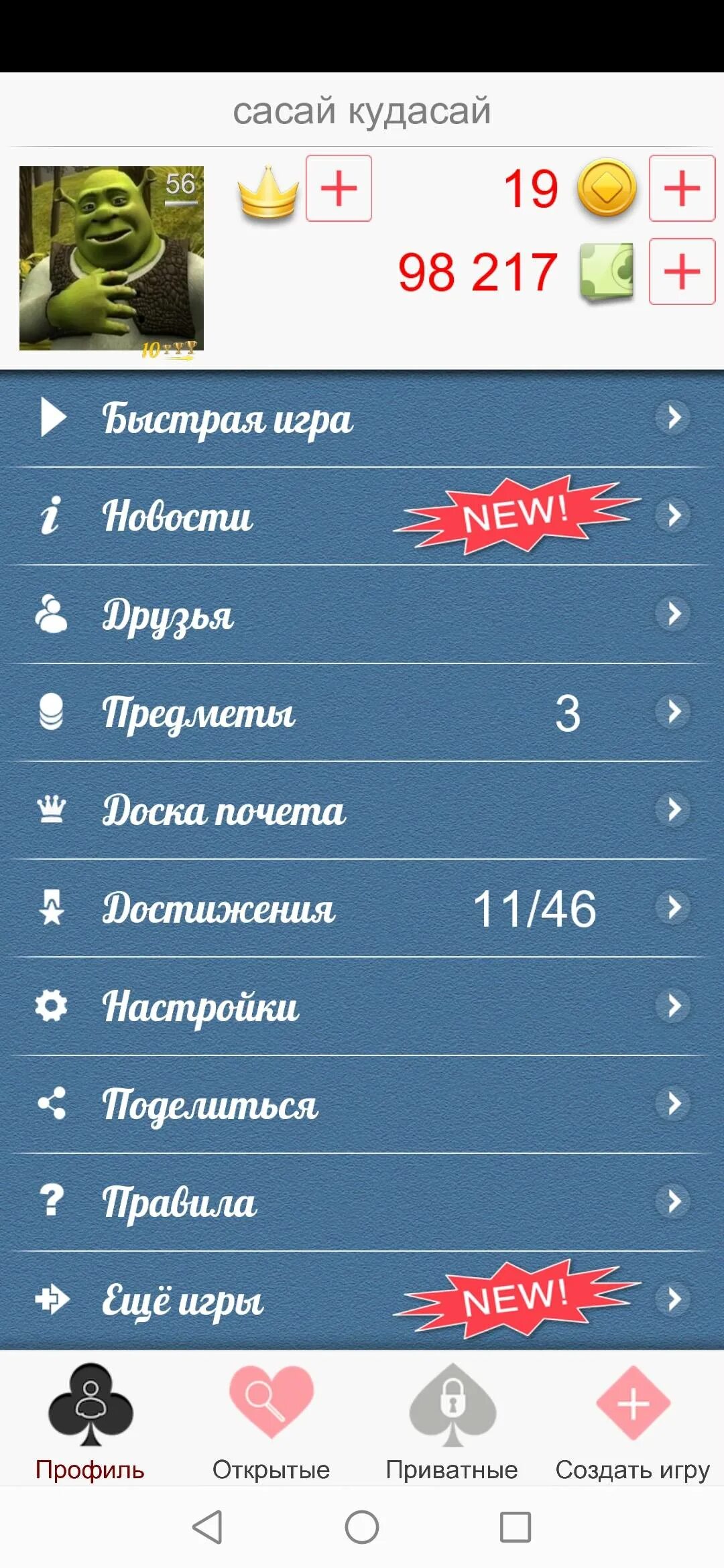Add gold coins with the plus button
724x1568 pixels.
pyautogui.click(x=682, y=188)
